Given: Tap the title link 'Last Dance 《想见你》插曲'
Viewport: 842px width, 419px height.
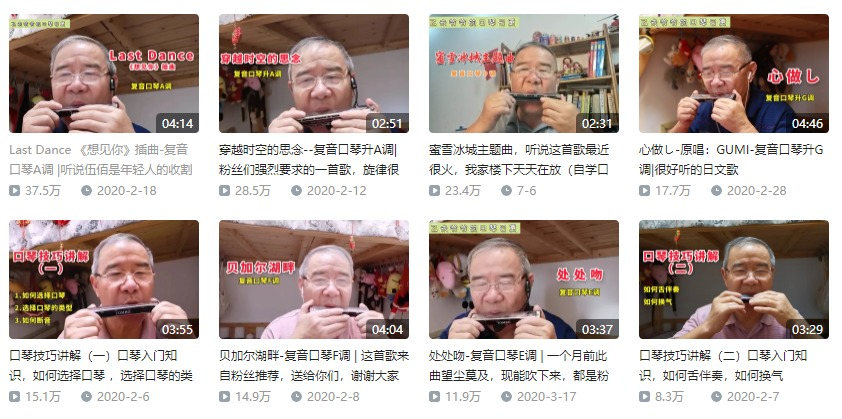Looking at the screenshot, I should point(100,150).
